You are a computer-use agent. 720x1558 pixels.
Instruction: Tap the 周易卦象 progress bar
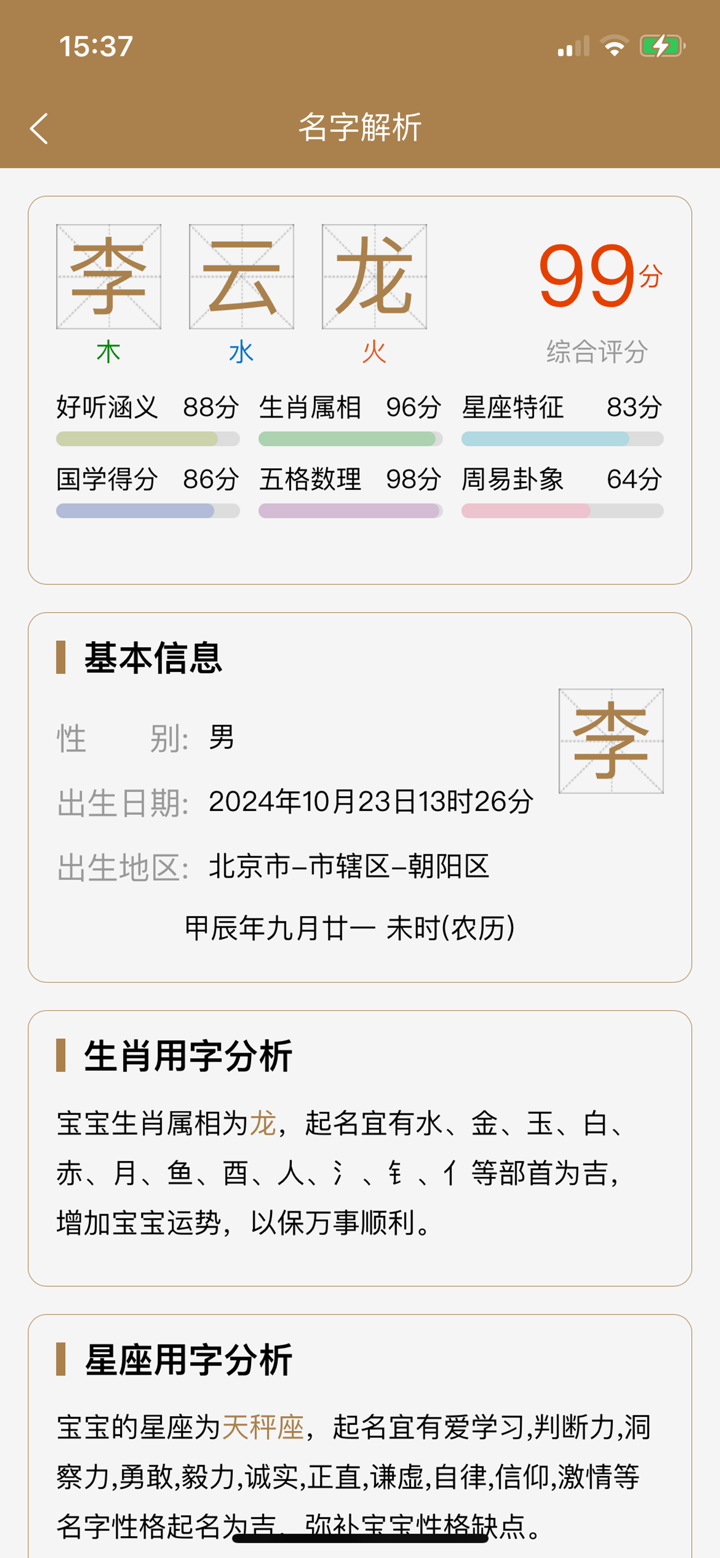tap(561, 510)
